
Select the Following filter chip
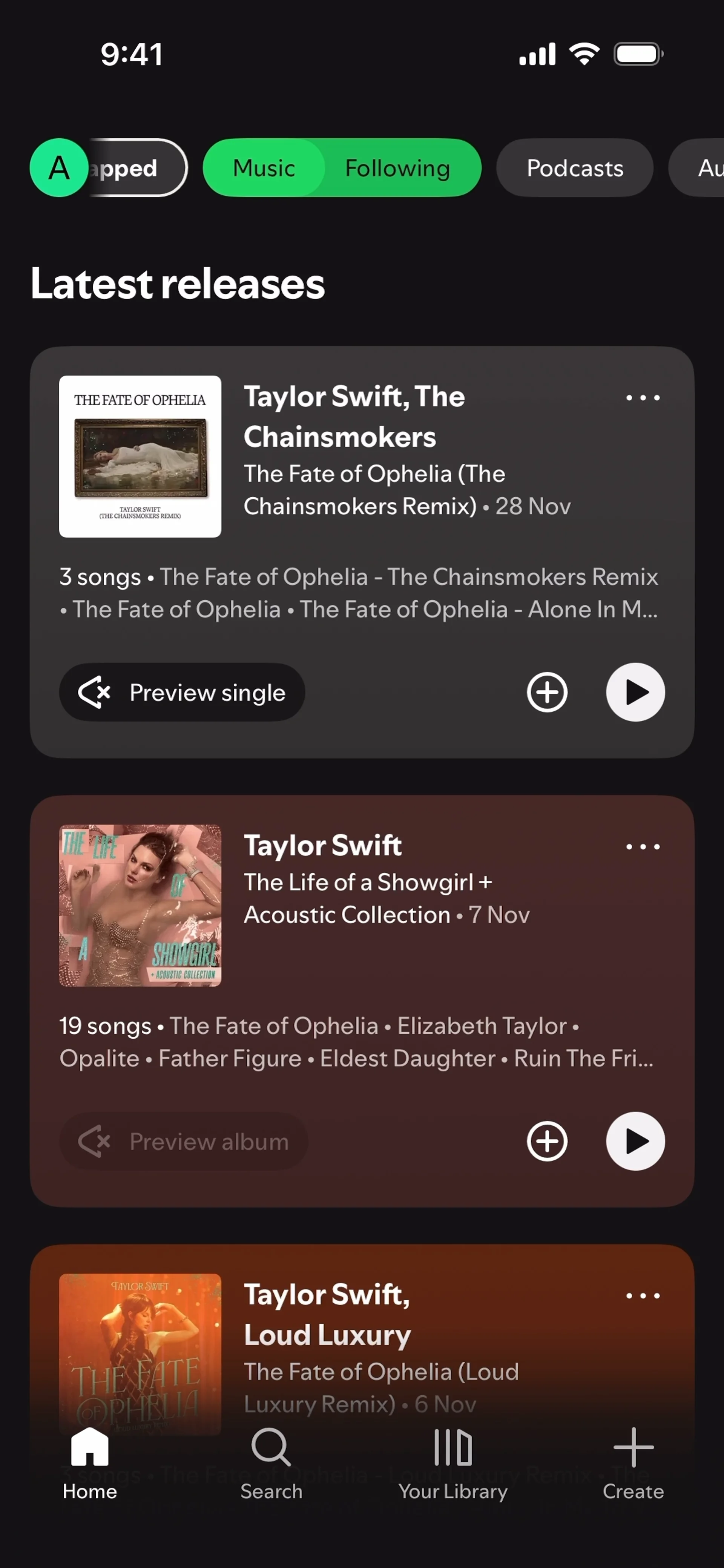pyautogui.click(x=397, y=168)
